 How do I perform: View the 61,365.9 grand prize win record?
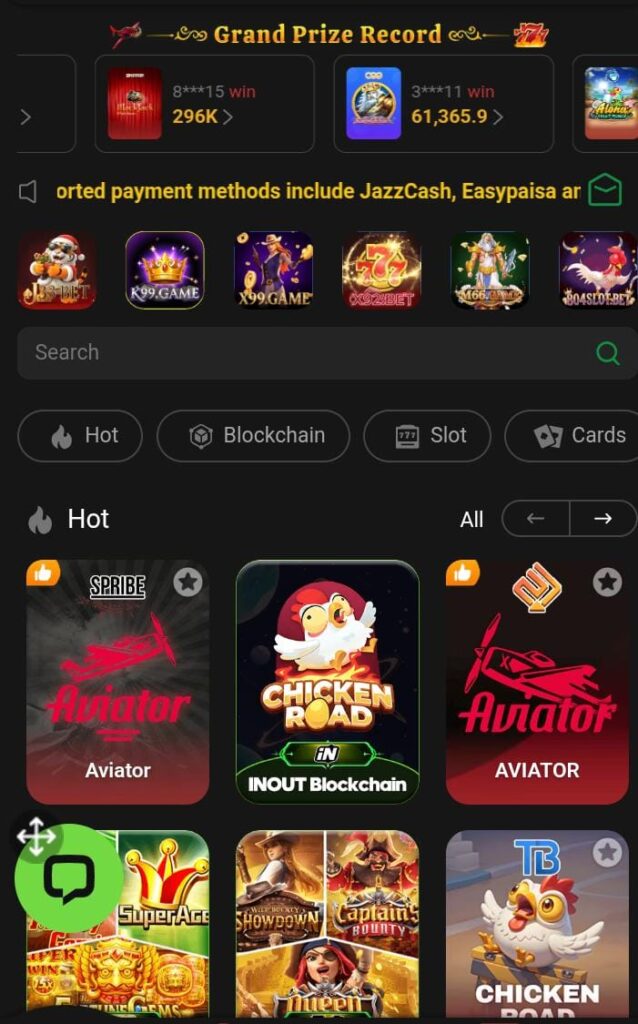click(x=443, y=104)
